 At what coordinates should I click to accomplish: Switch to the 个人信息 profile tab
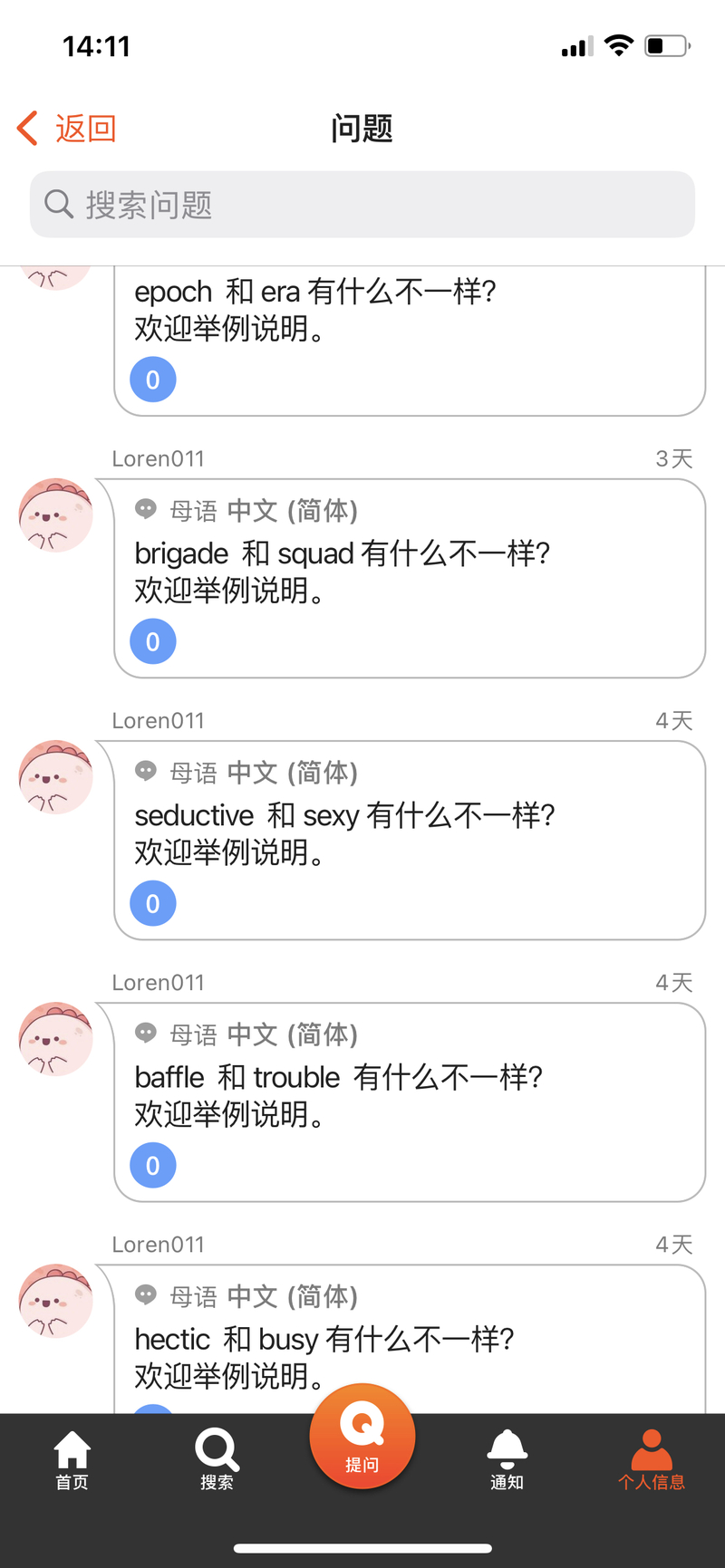[652, 1459]
